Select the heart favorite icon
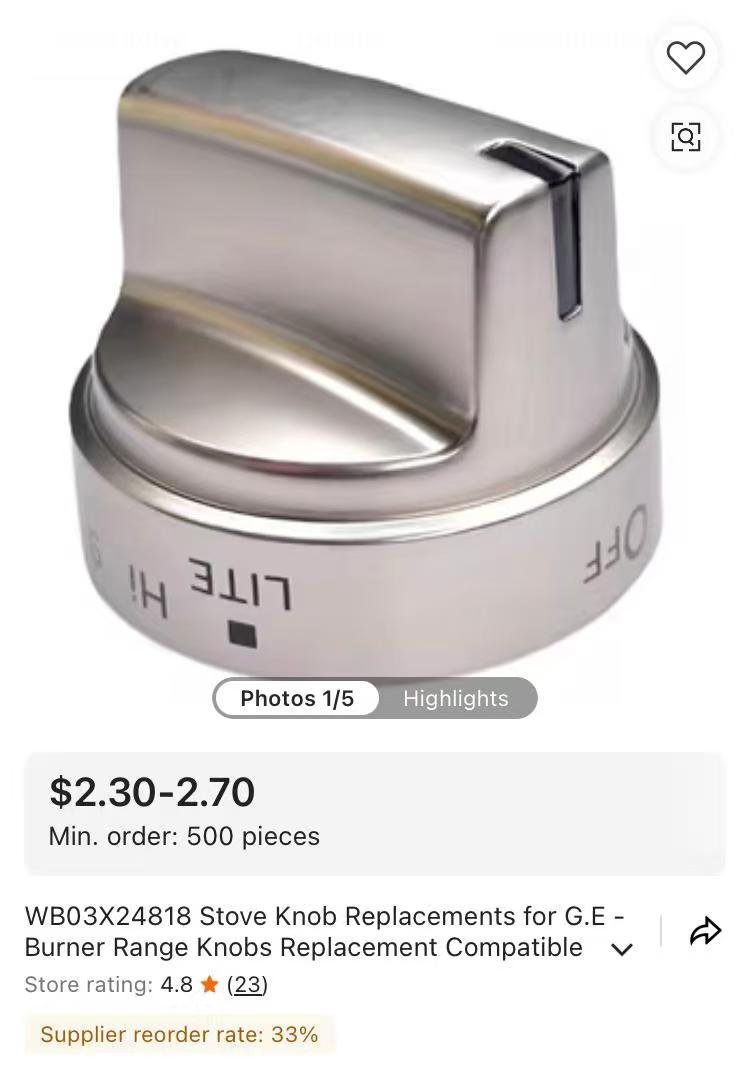The height and width of the screenshot is (1065, 750). [x=685, y=58]
